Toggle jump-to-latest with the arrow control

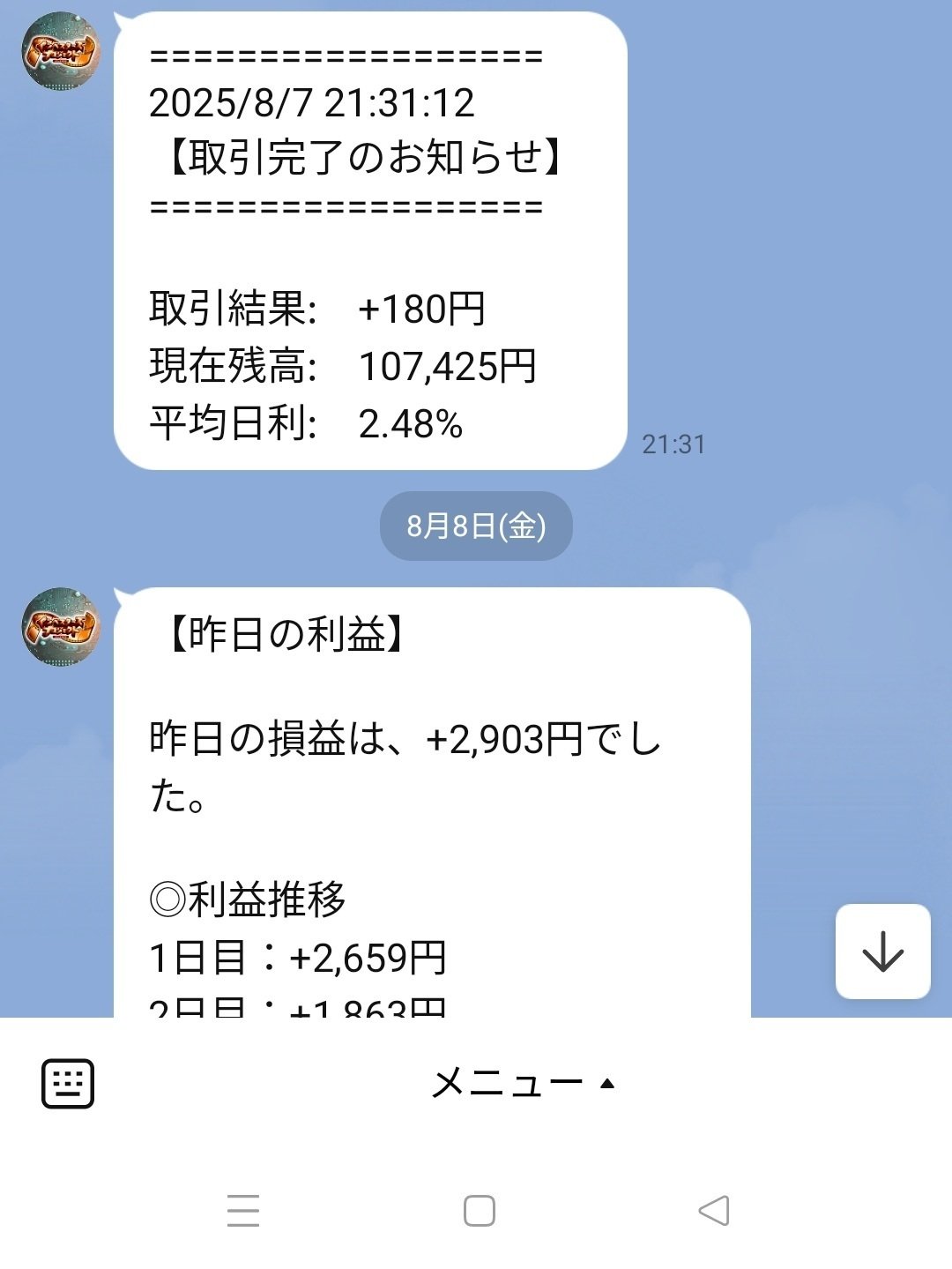881,951
